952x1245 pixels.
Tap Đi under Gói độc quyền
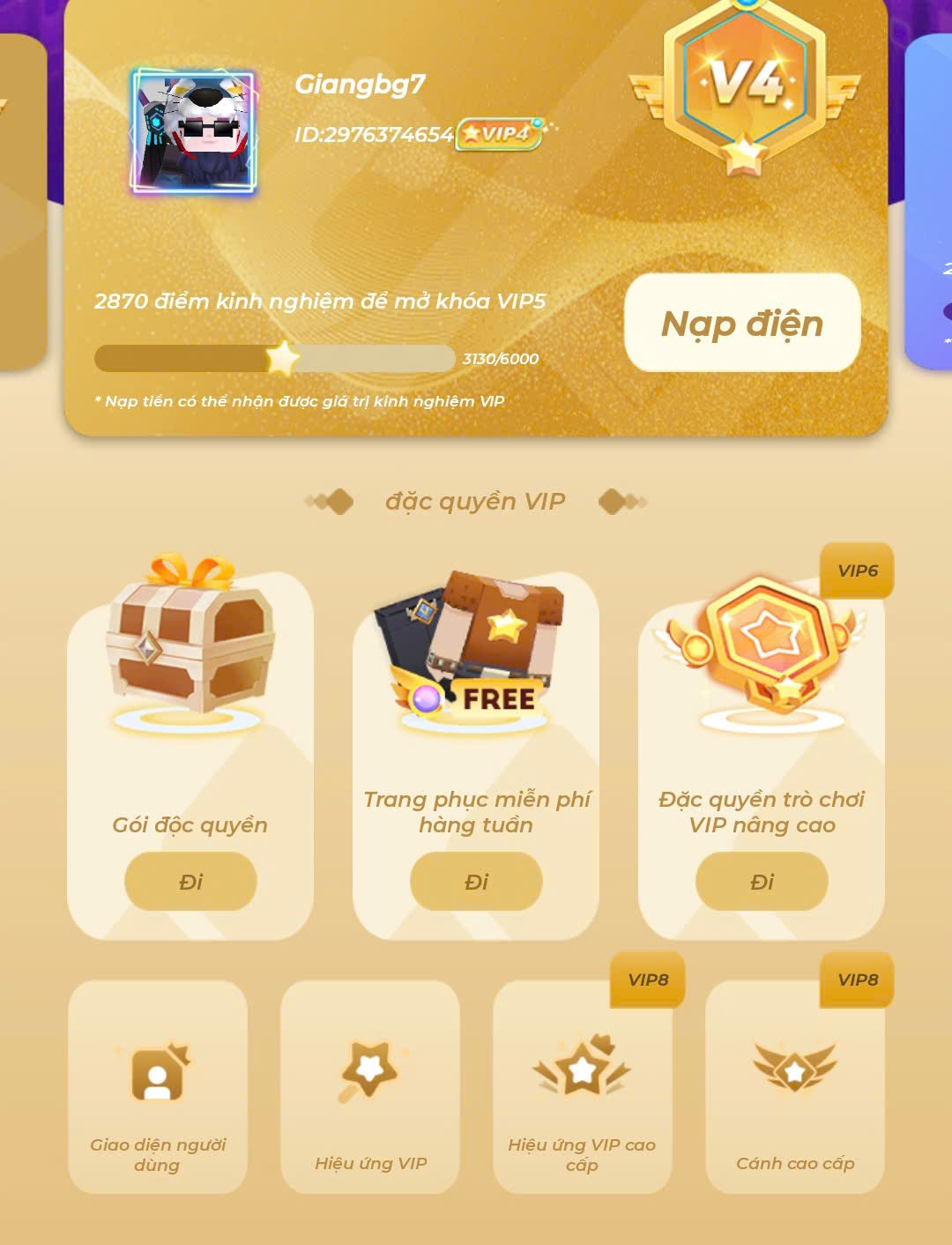tap(190, 881)
